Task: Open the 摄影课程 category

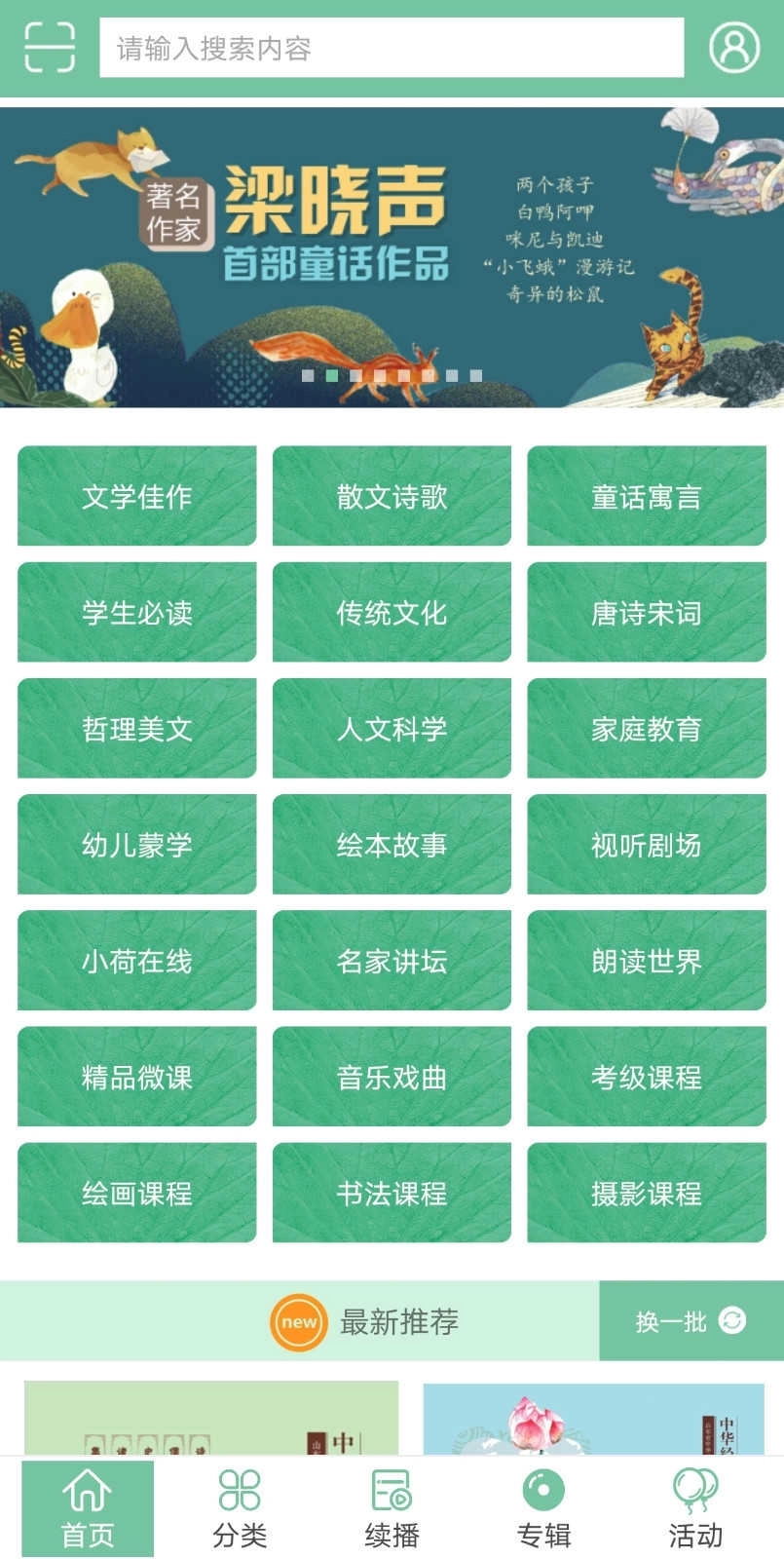Action: click(646, 1192)
